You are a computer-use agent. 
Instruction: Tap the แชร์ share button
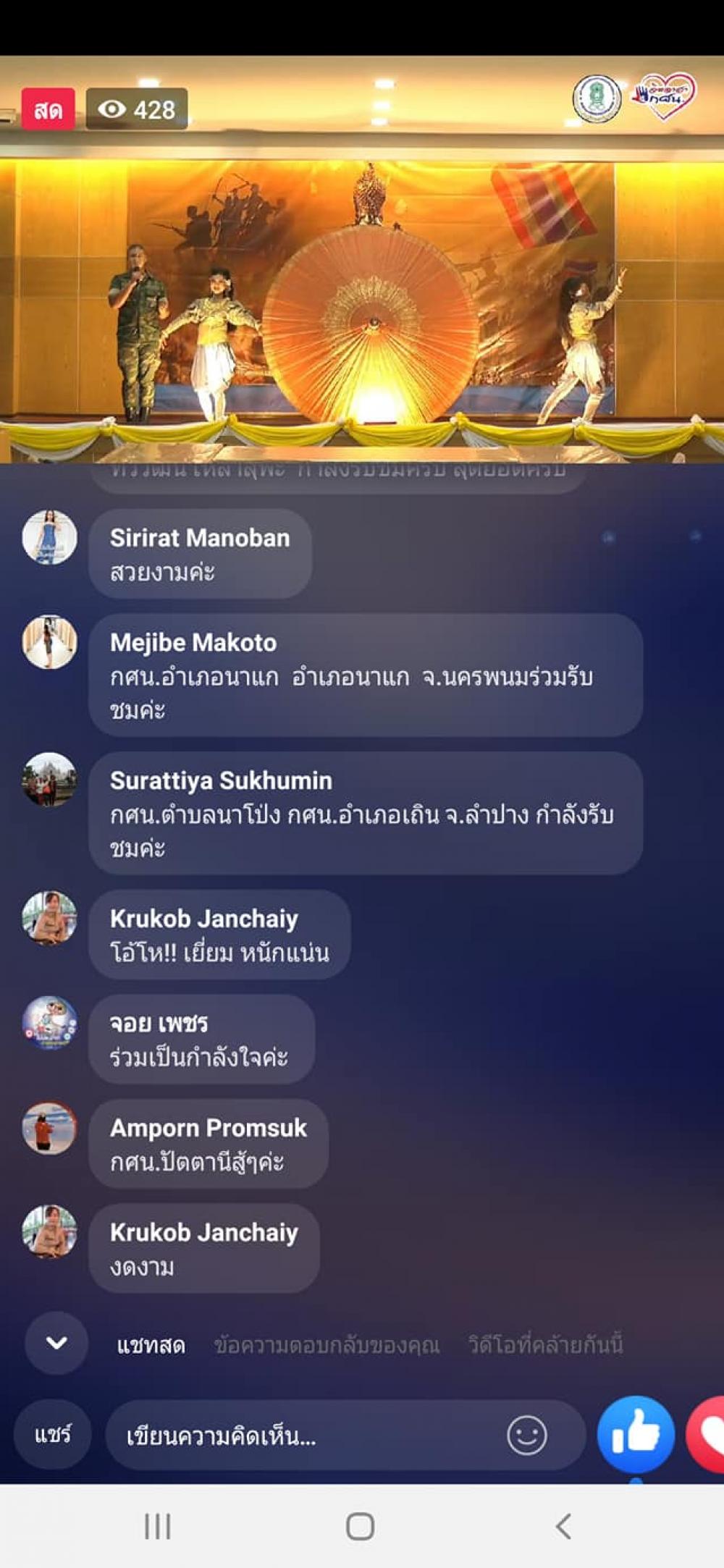pyautogui.click(x=53, y=1434)
